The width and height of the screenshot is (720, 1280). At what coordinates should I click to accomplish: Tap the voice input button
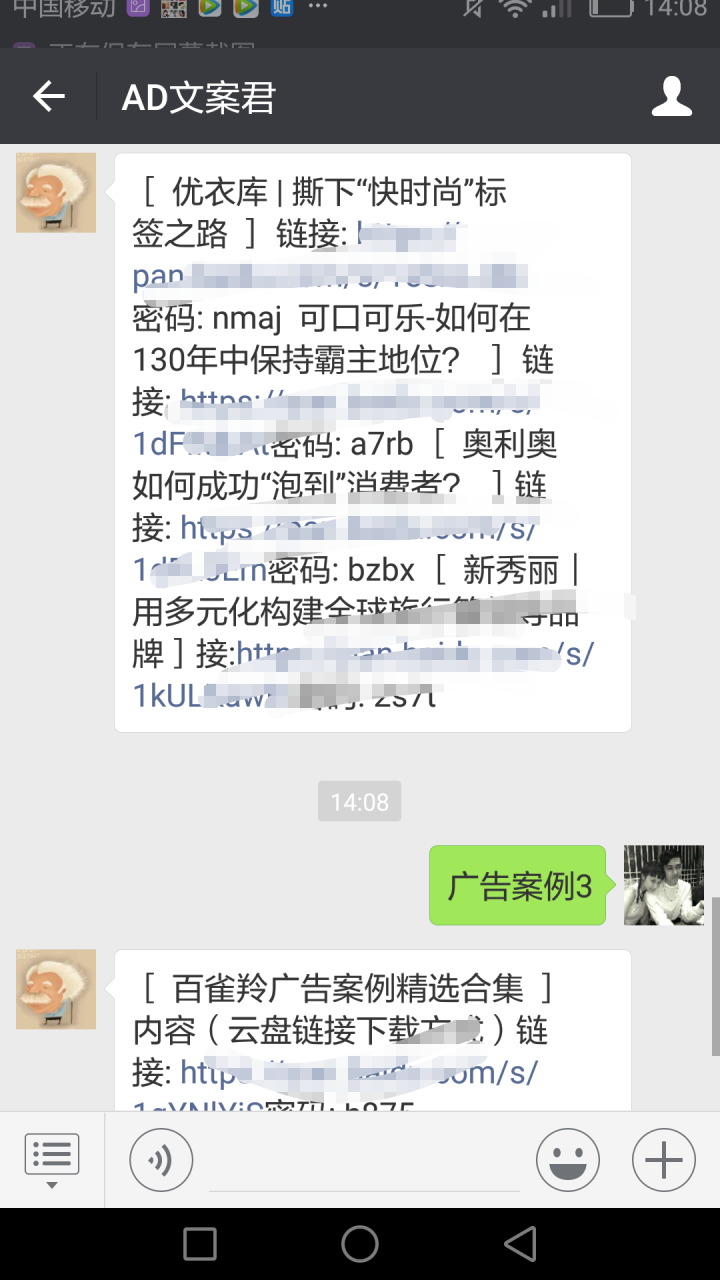pyautogui.click(x=161, y=1160)
